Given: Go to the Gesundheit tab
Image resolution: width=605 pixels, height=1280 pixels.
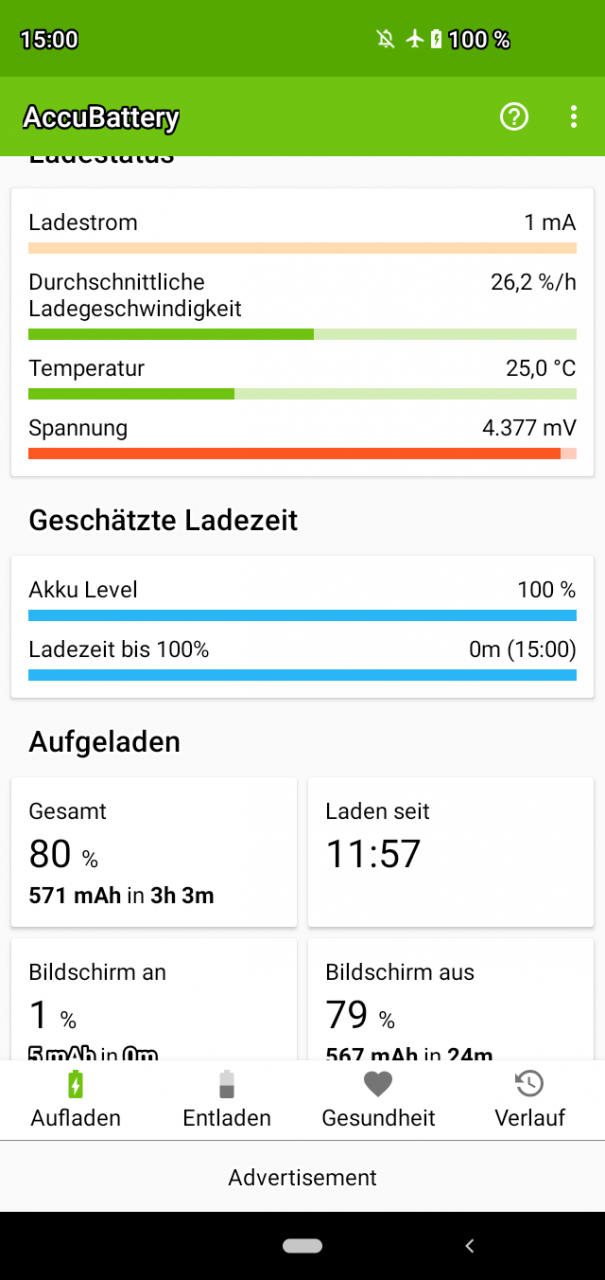Looking at the screenshot, I should [x=378, y=1100].
